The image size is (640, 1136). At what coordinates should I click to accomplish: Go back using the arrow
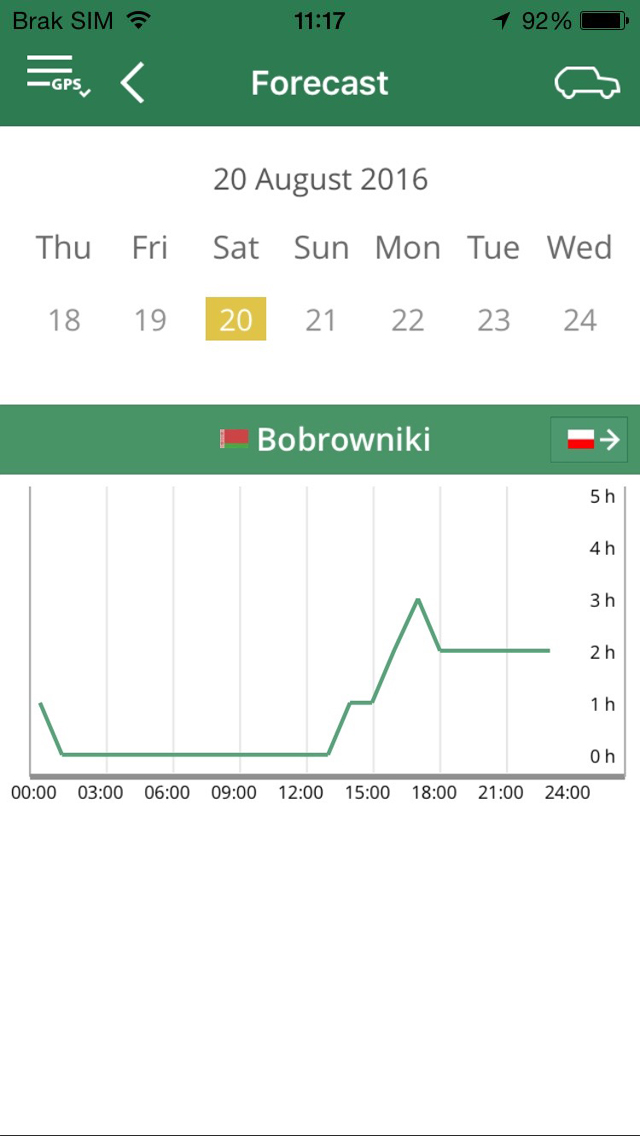(132, 83)
